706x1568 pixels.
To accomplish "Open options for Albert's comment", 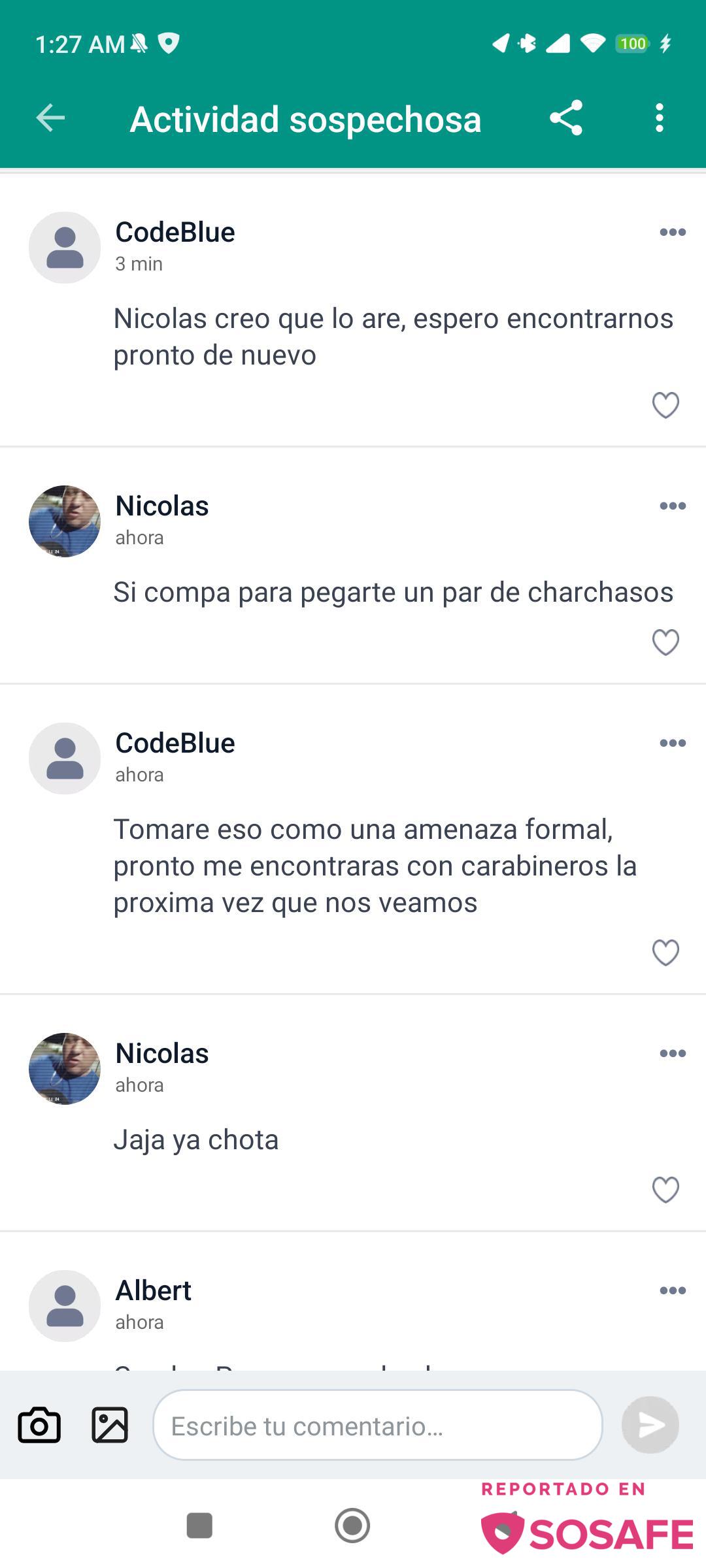I will (672, 1290).
